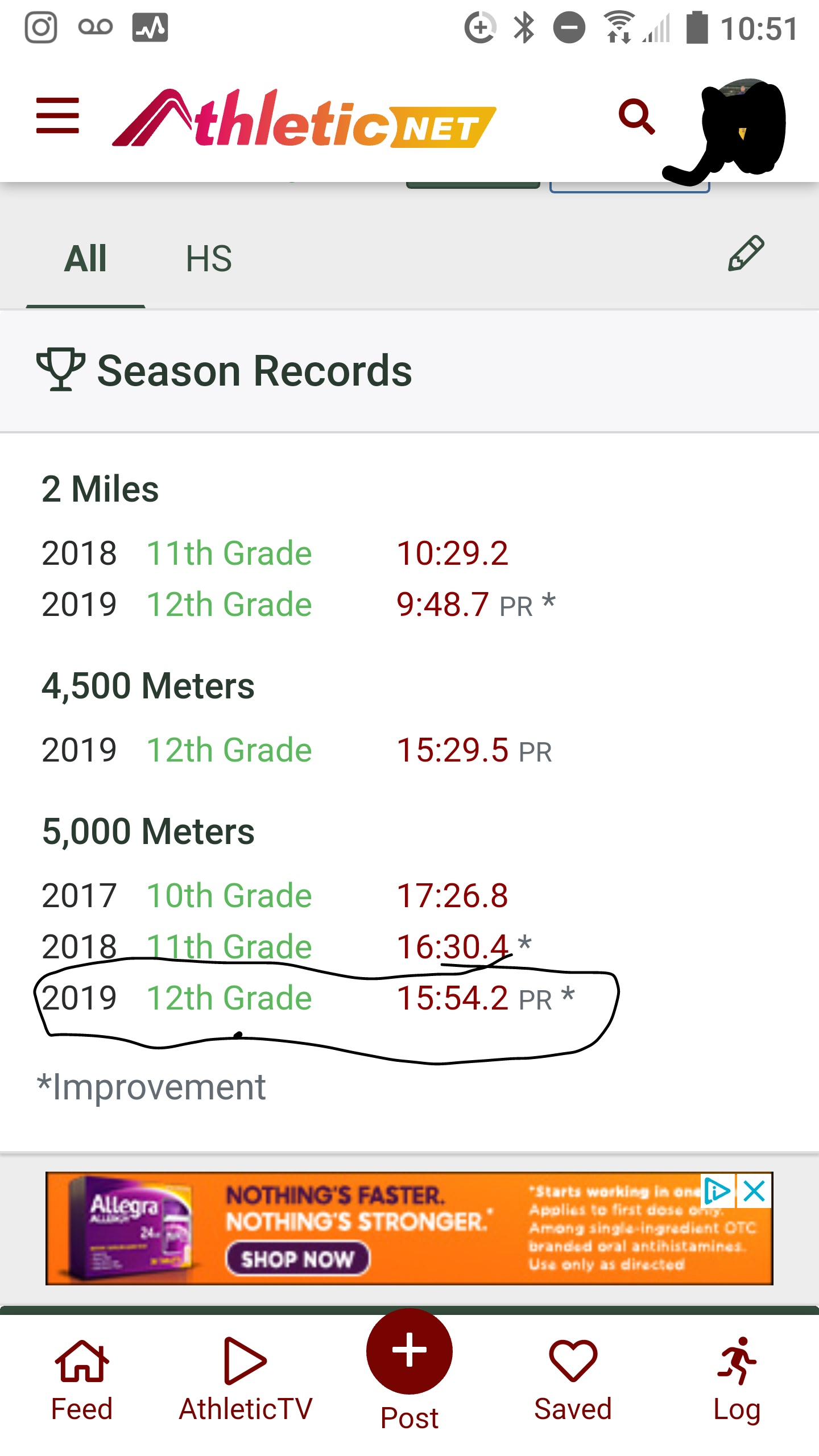The height and width of the screenshot is (1456, 819).
Task: Create a new Post
Action: point(409,1352)
